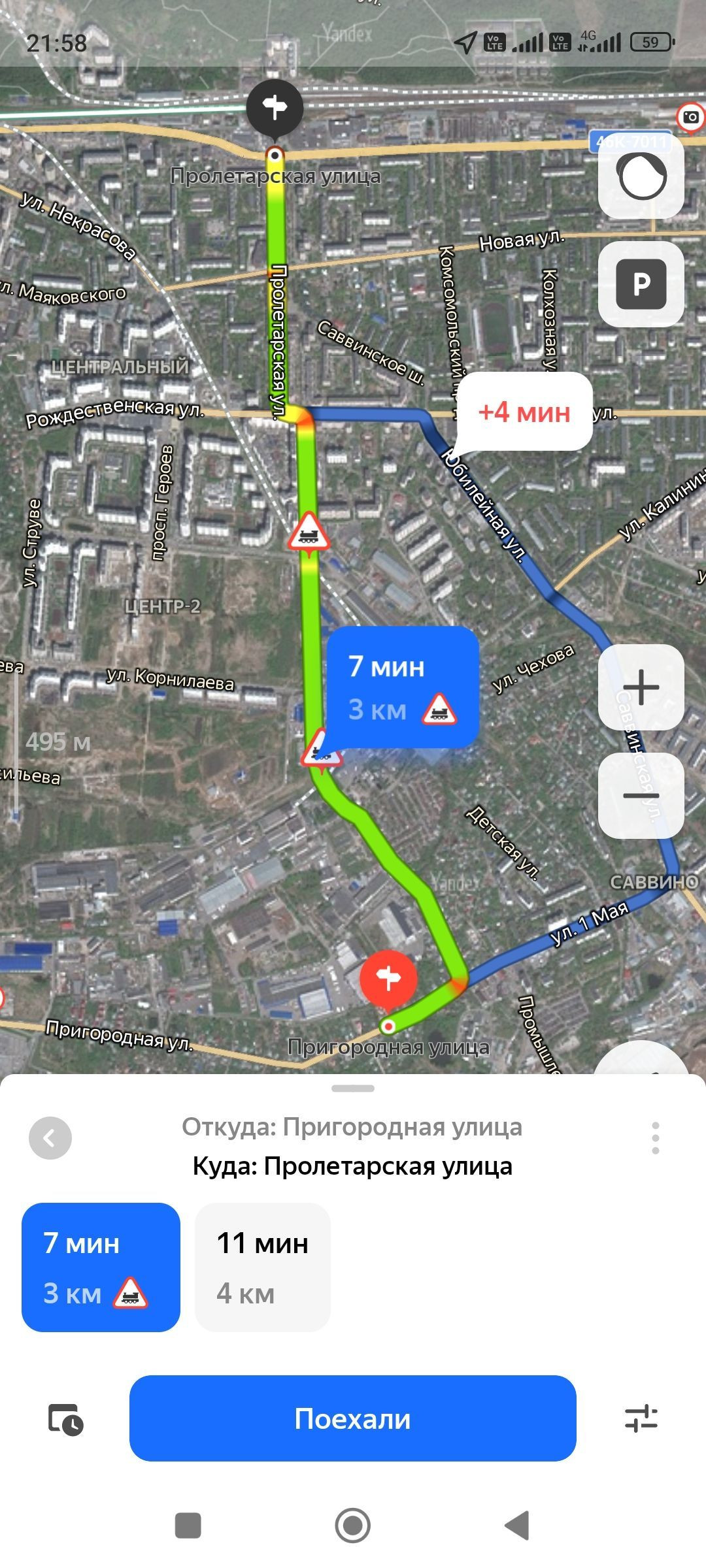Start navigation with the Поехали button
The height and width of the screenshot is (1568, 706).
pyautogui.click(x=352, y=1418)
